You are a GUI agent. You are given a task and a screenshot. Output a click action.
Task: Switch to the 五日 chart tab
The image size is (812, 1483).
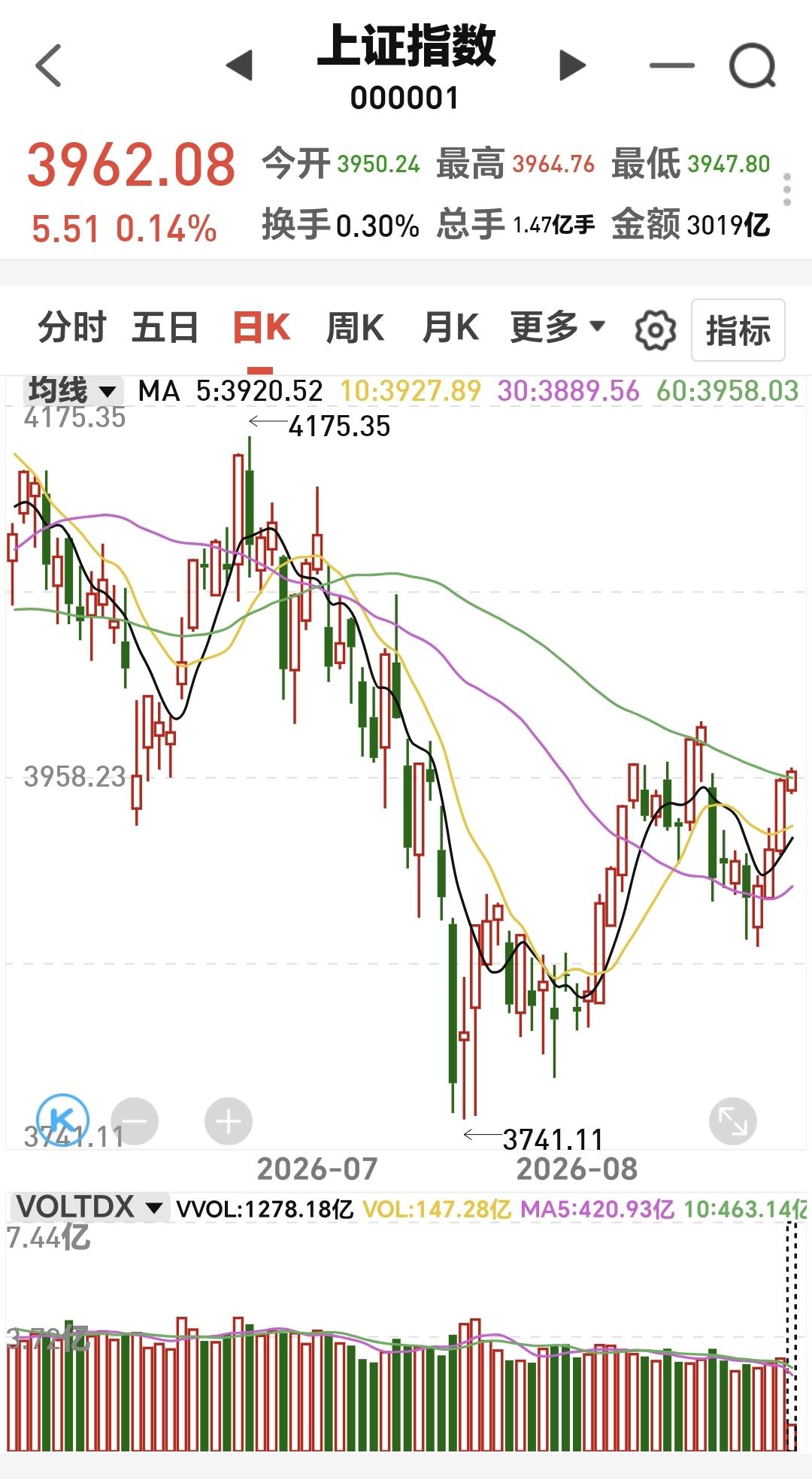tap(165, 329)
